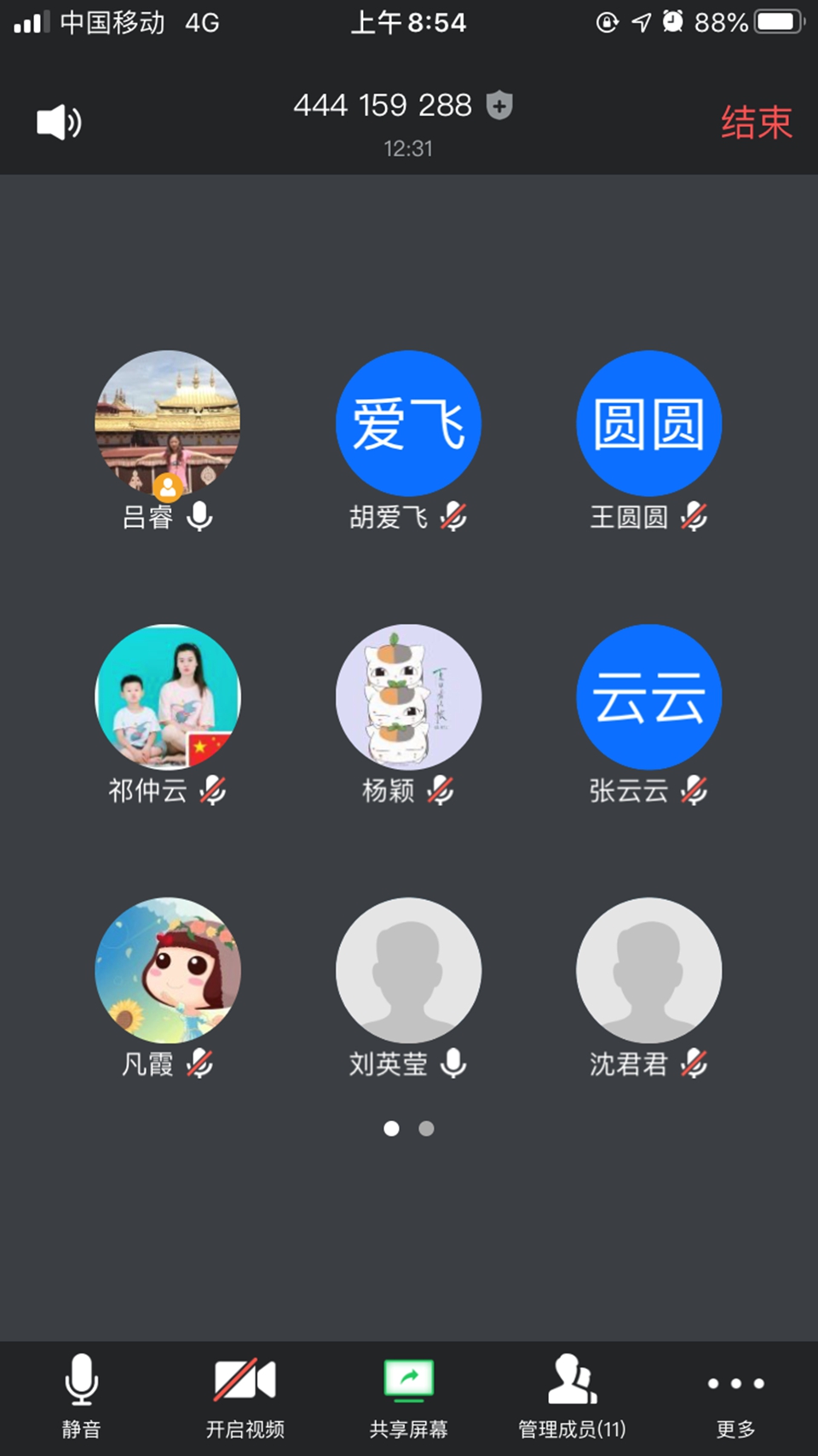Select participant 胡爱飞
The height and width of the screenshot is (1456, 818).
coord(408,424)
